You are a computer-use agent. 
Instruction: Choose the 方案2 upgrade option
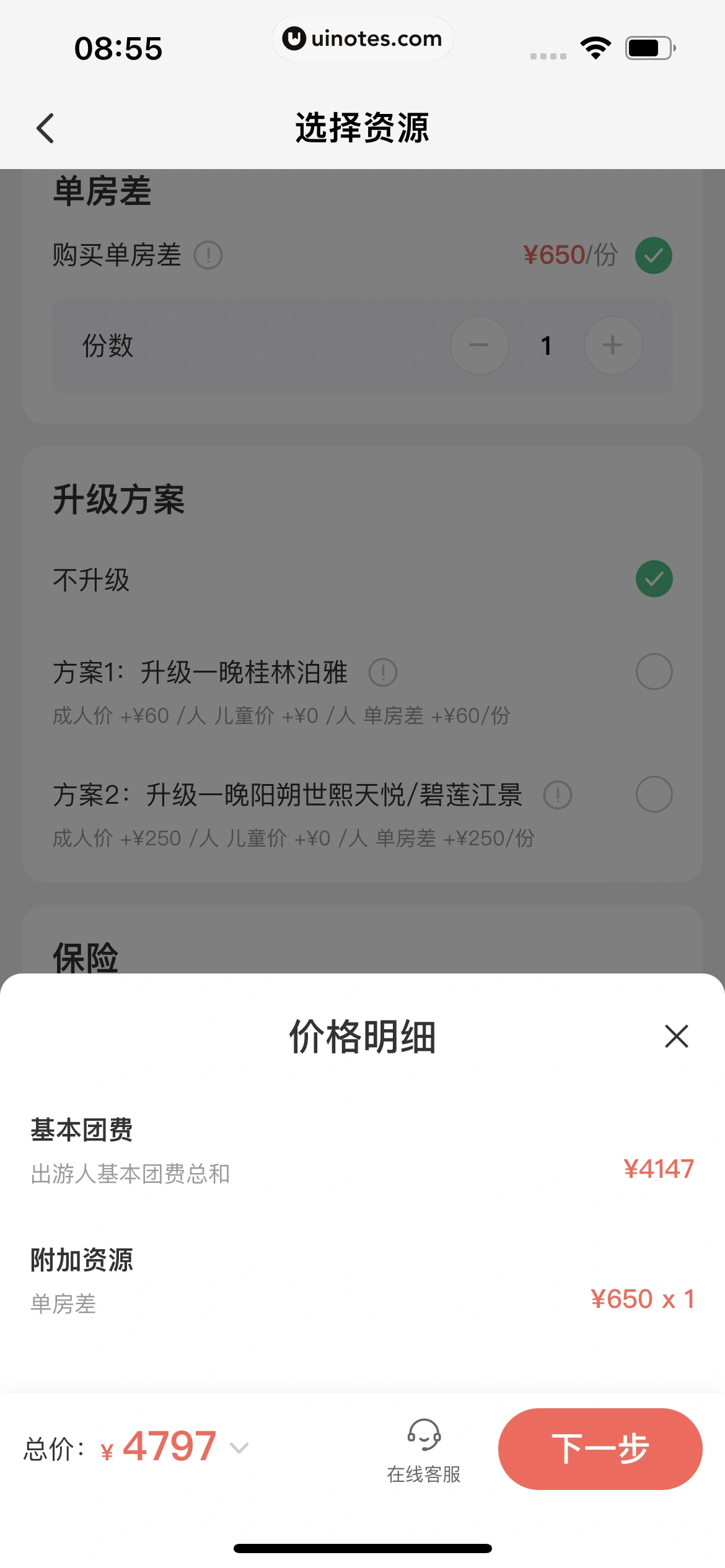(654, 795)
